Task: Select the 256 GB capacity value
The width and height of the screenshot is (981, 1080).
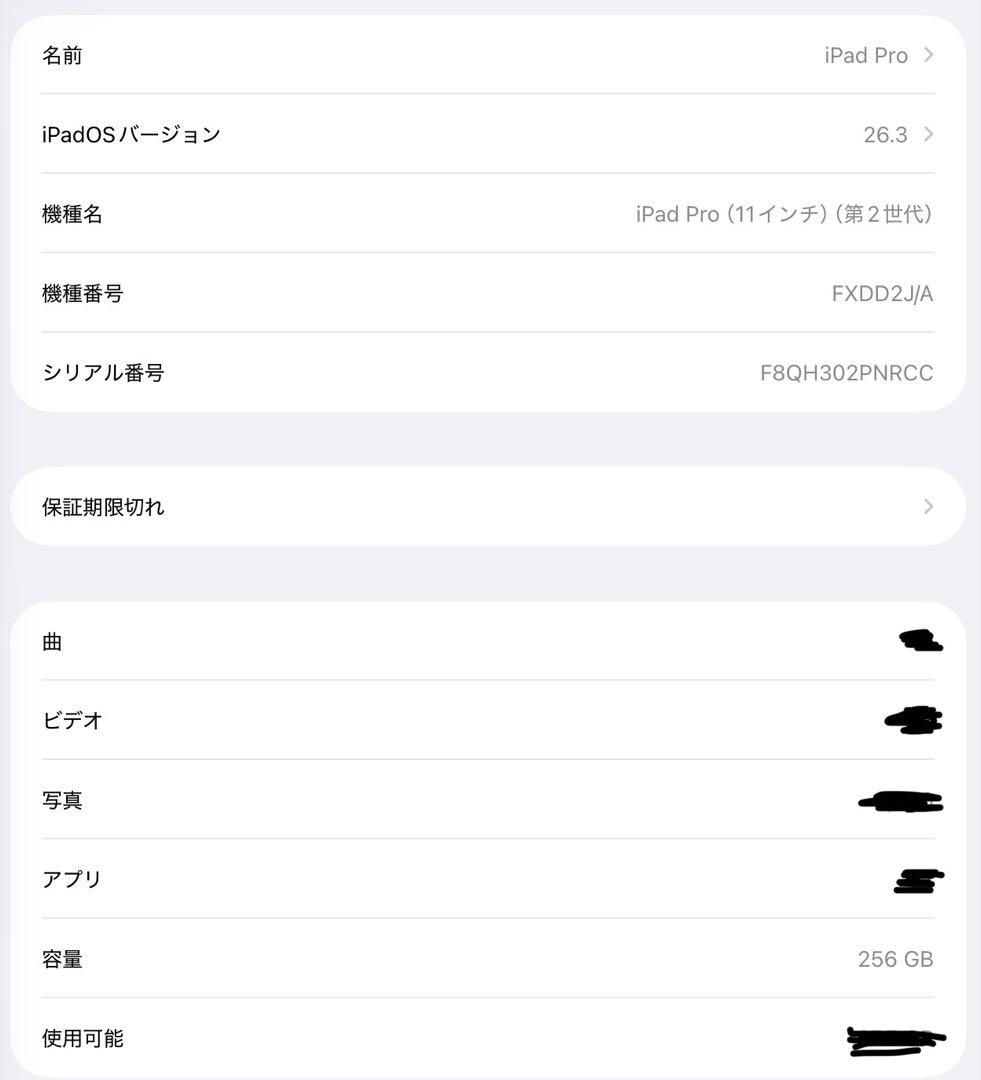Action: click(x=895, y=959)
